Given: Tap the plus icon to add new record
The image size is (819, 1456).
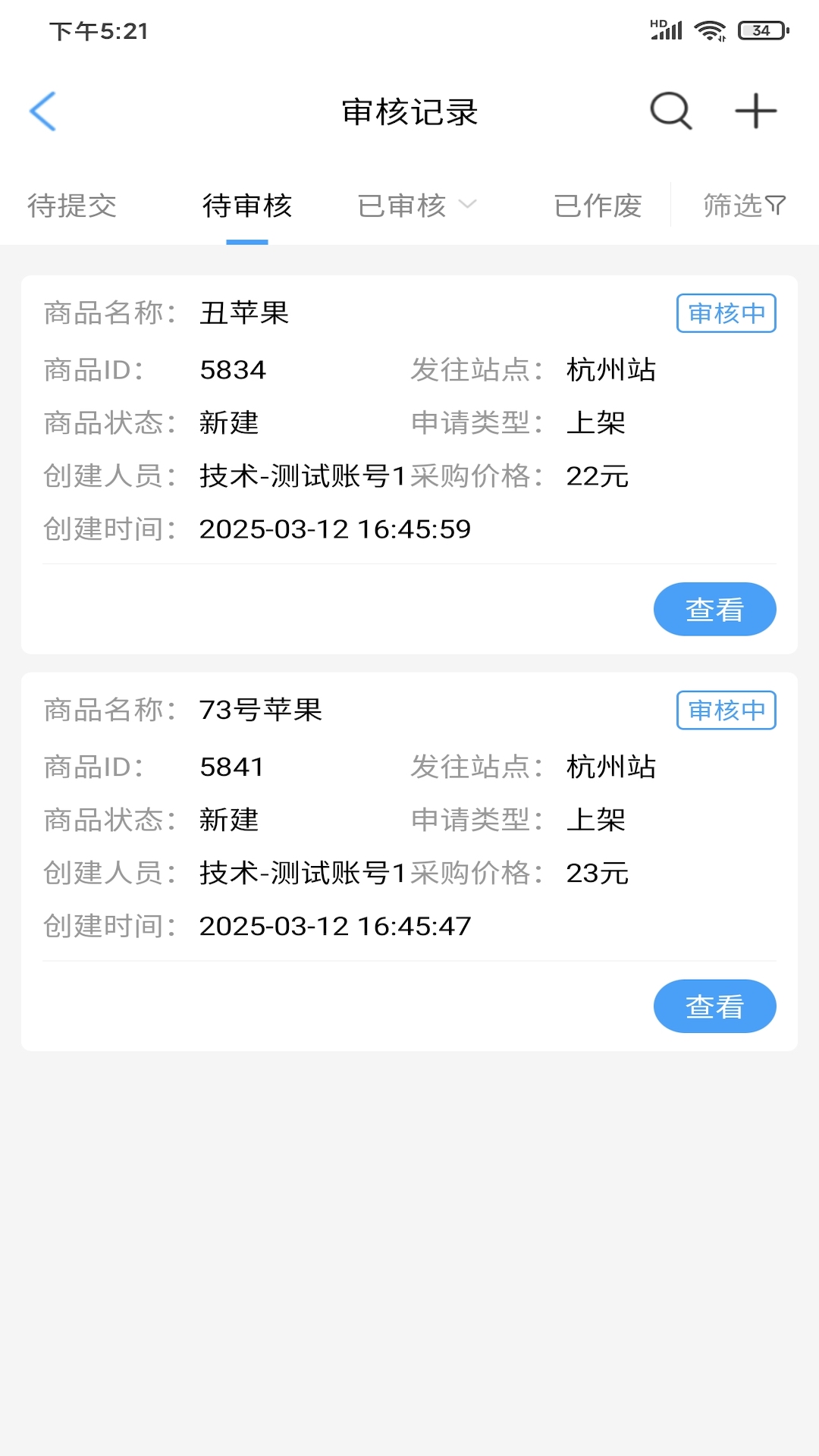Looking at the screenshot, I should click(755, 111).
